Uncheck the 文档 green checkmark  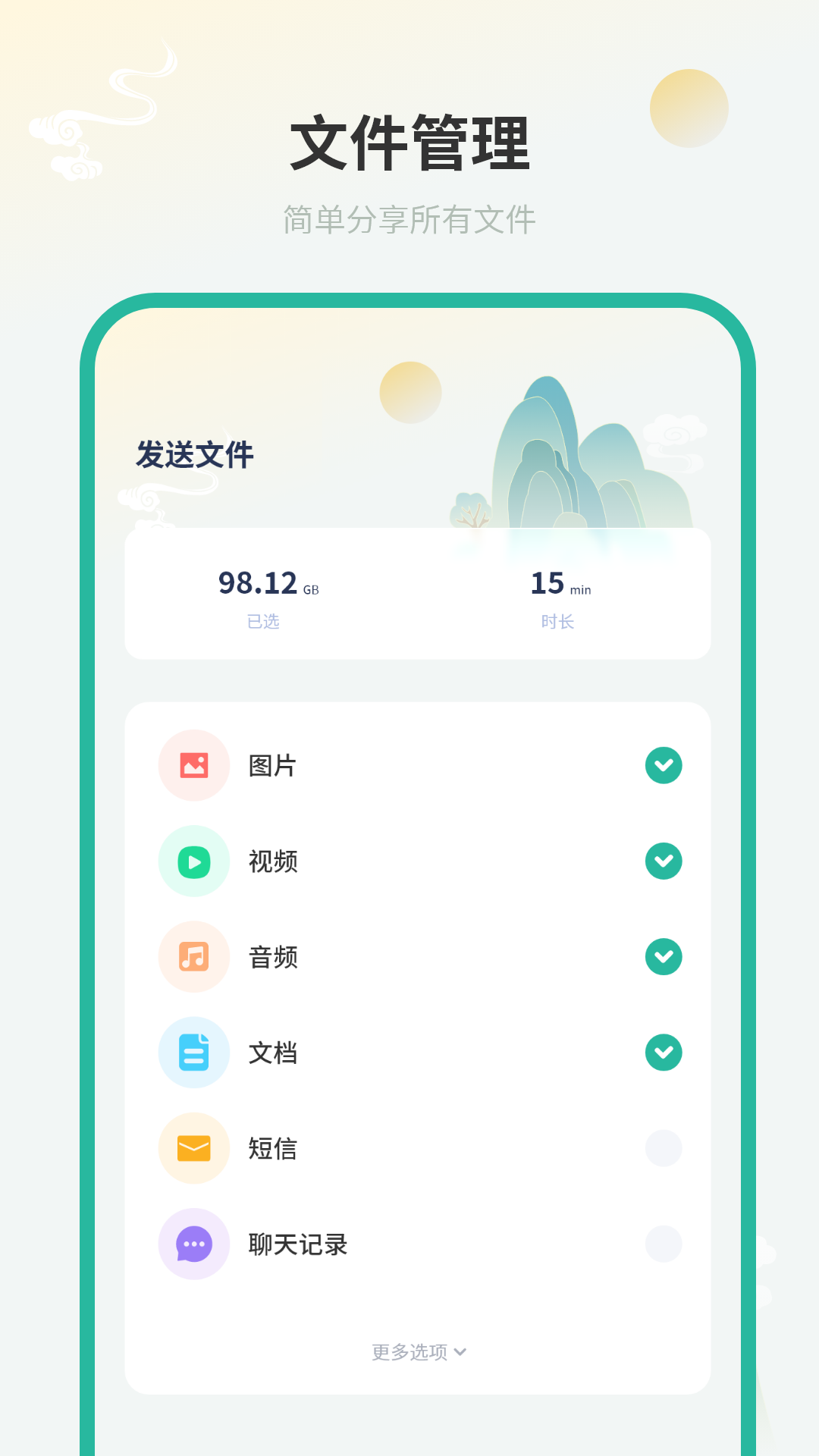663,1053
